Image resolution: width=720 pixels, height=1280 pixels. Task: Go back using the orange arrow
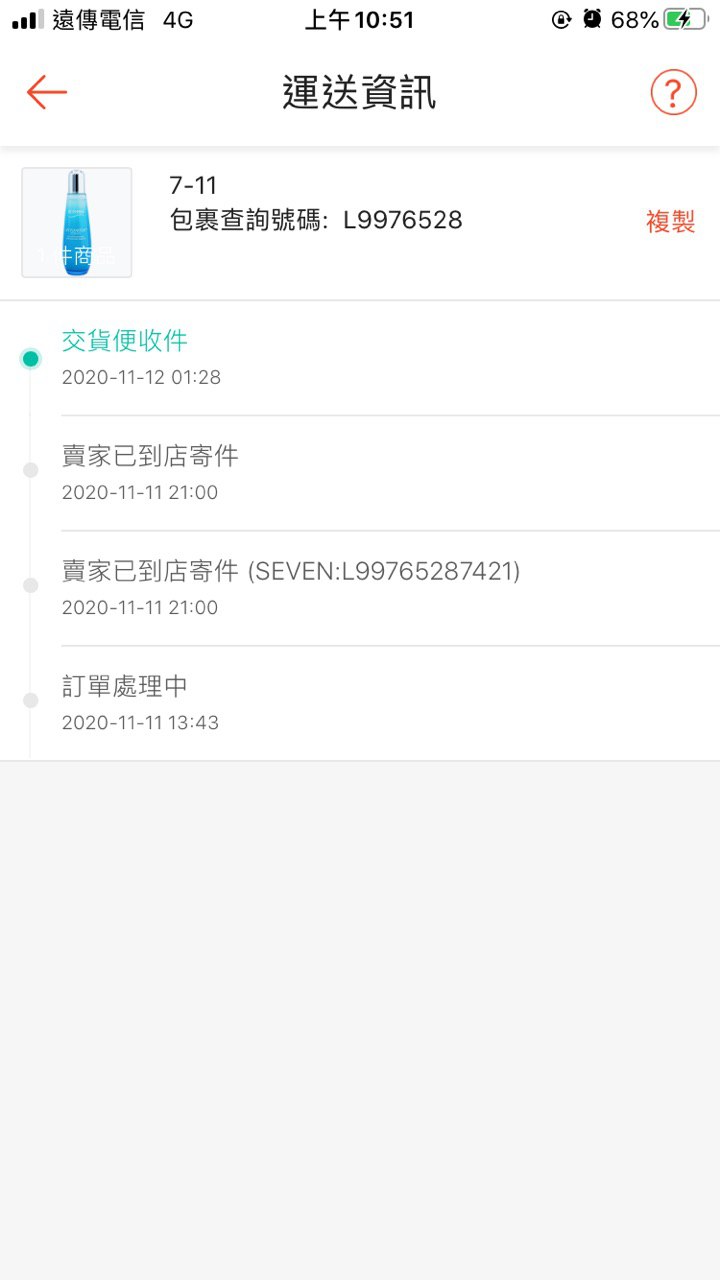click(x=46, y=93)
